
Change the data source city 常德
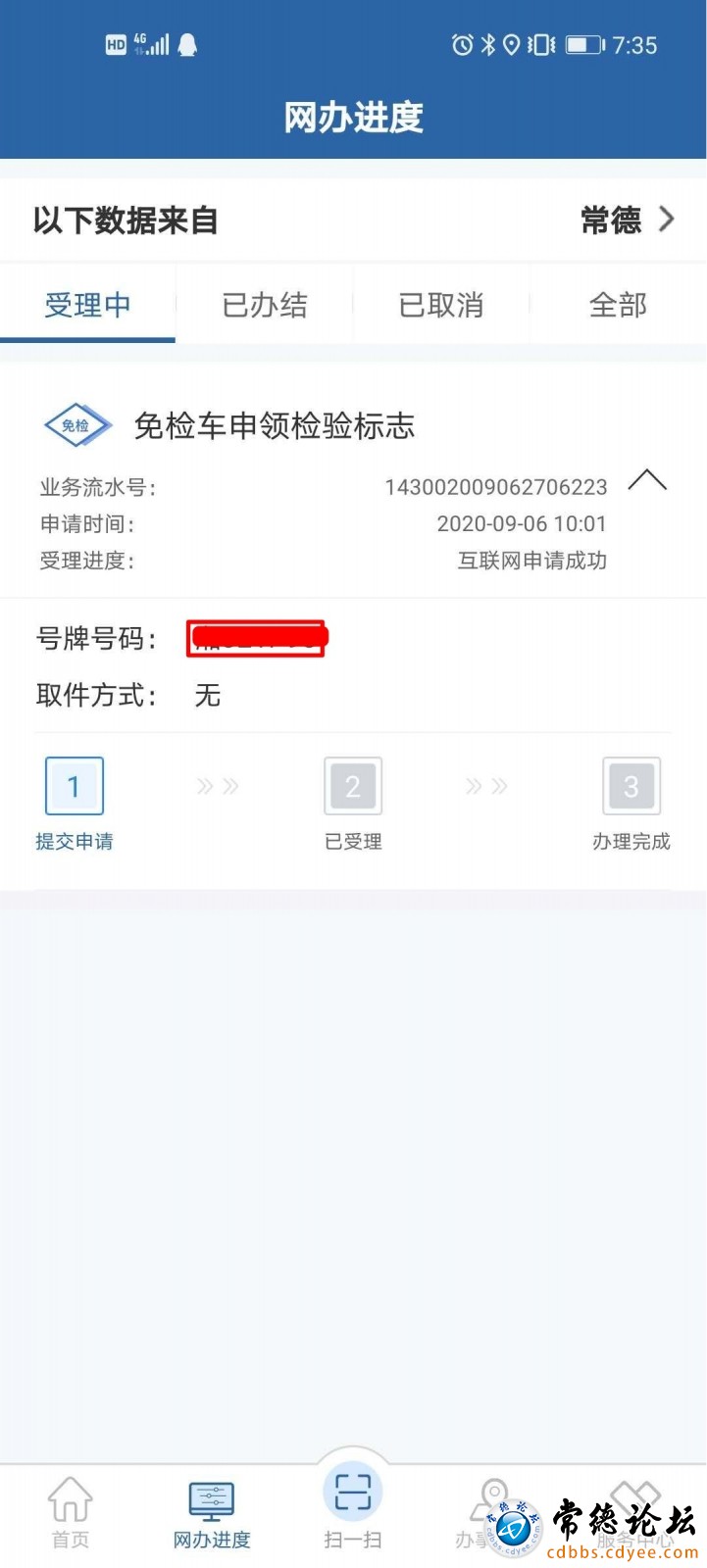point(628,220)
